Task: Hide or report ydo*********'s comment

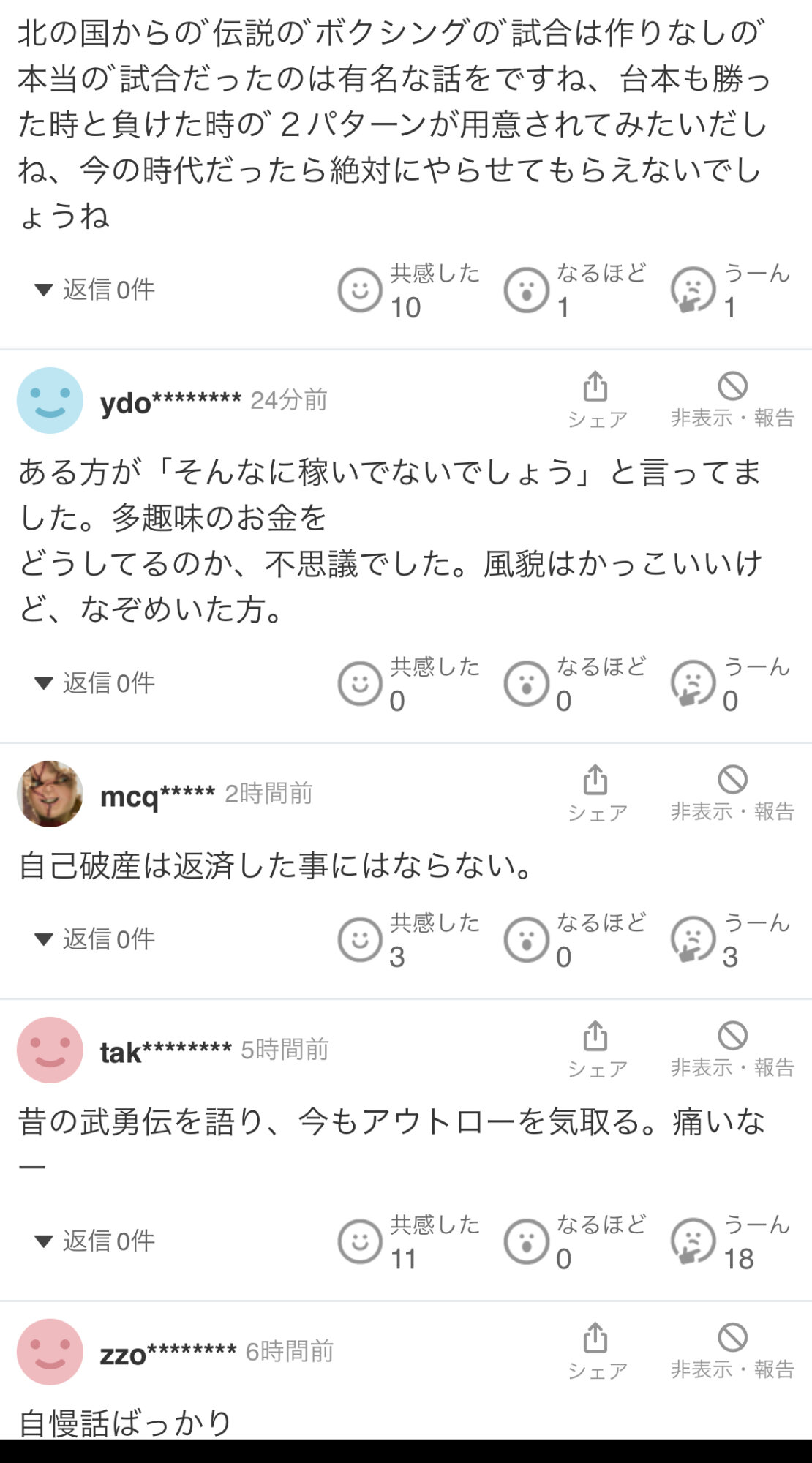Action: coord(732,399)
